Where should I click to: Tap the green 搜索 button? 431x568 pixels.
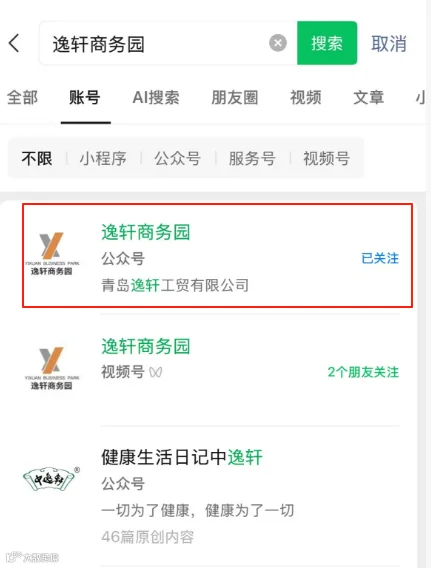tap(327, 43)
